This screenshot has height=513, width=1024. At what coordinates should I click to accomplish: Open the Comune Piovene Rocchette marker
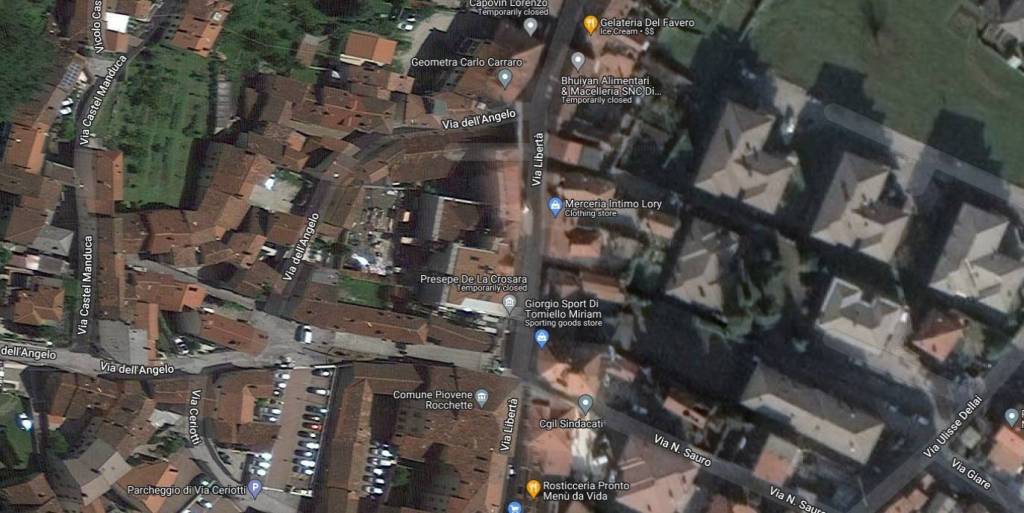click(x=482, y=398)
